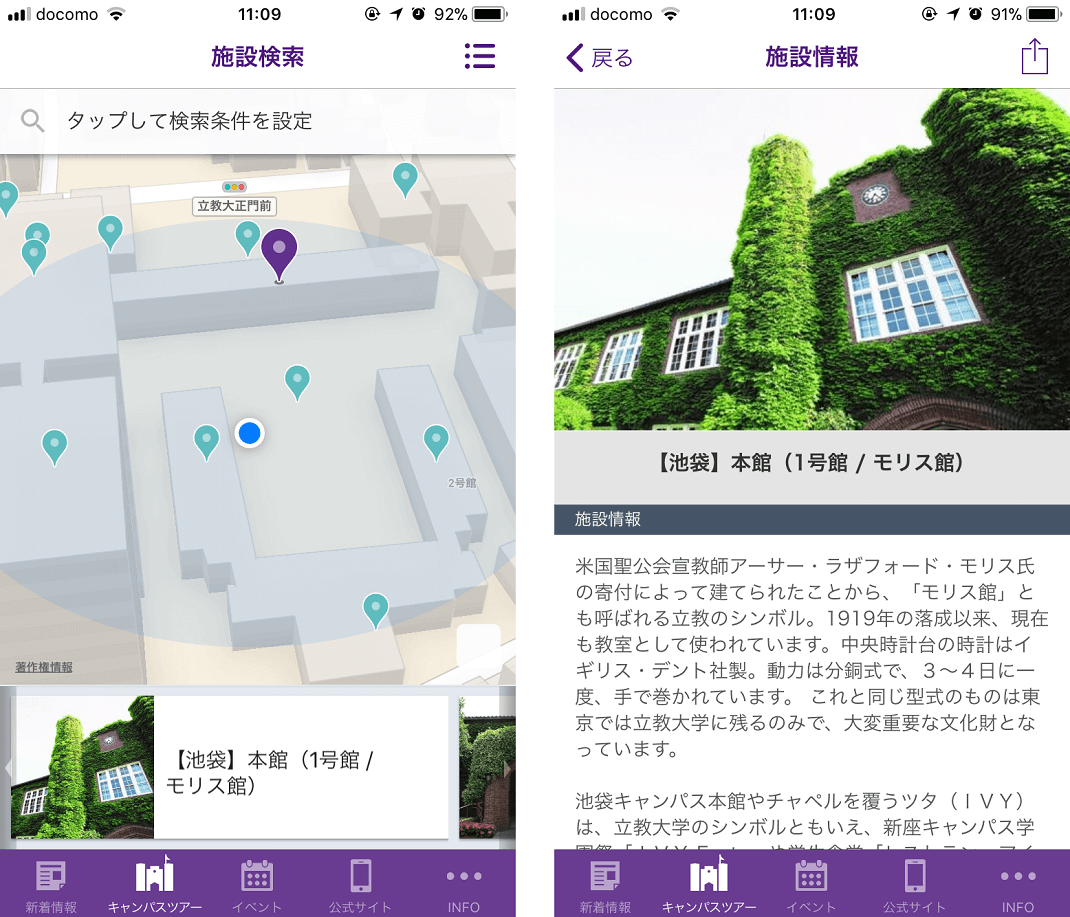Tap the teal pin above the 2号館 label
The height and width of the screenshot is (917, 1070).
436,441
